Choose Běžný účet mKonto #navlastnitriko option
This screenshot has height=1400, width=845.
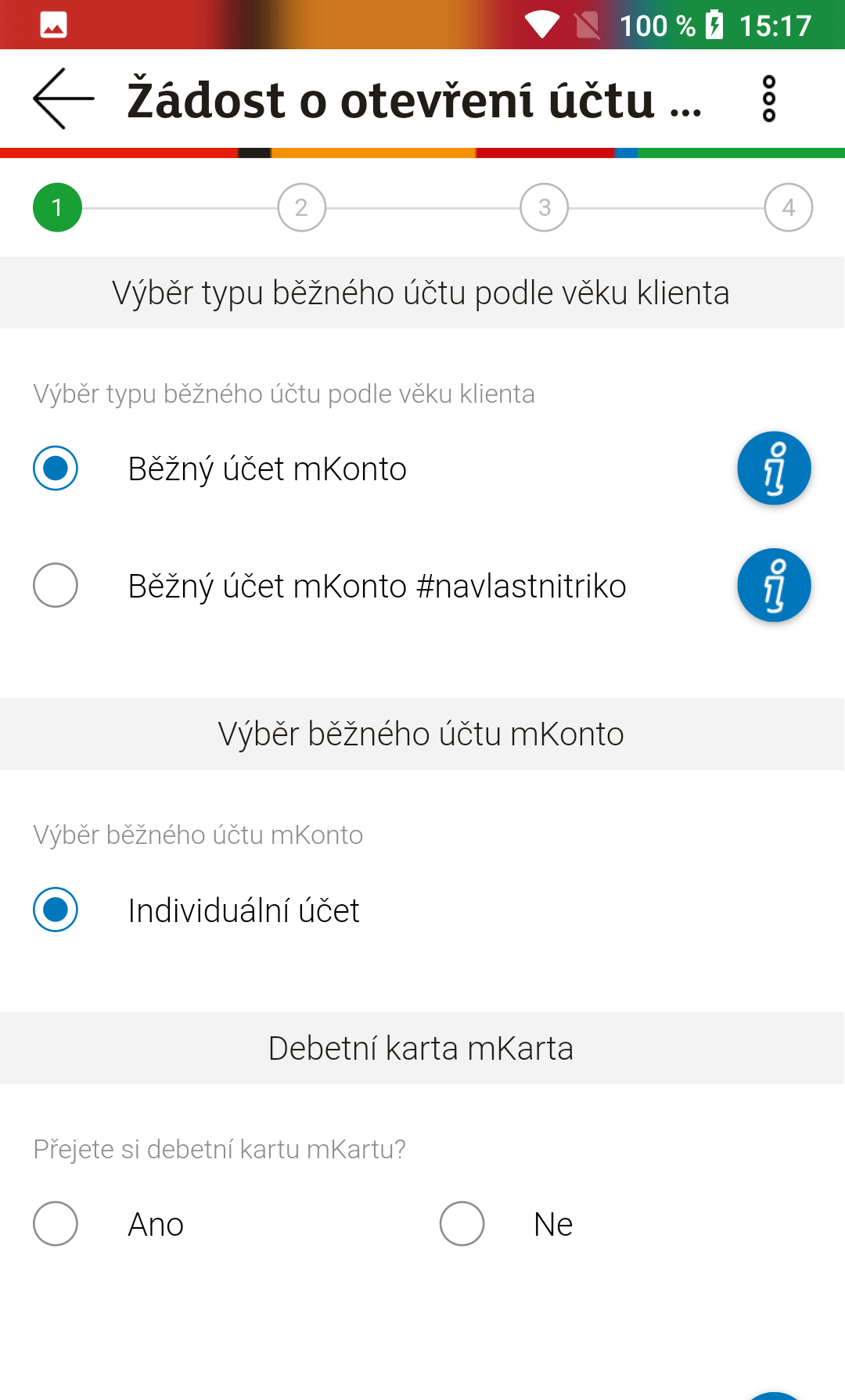[x=56, y=585]
